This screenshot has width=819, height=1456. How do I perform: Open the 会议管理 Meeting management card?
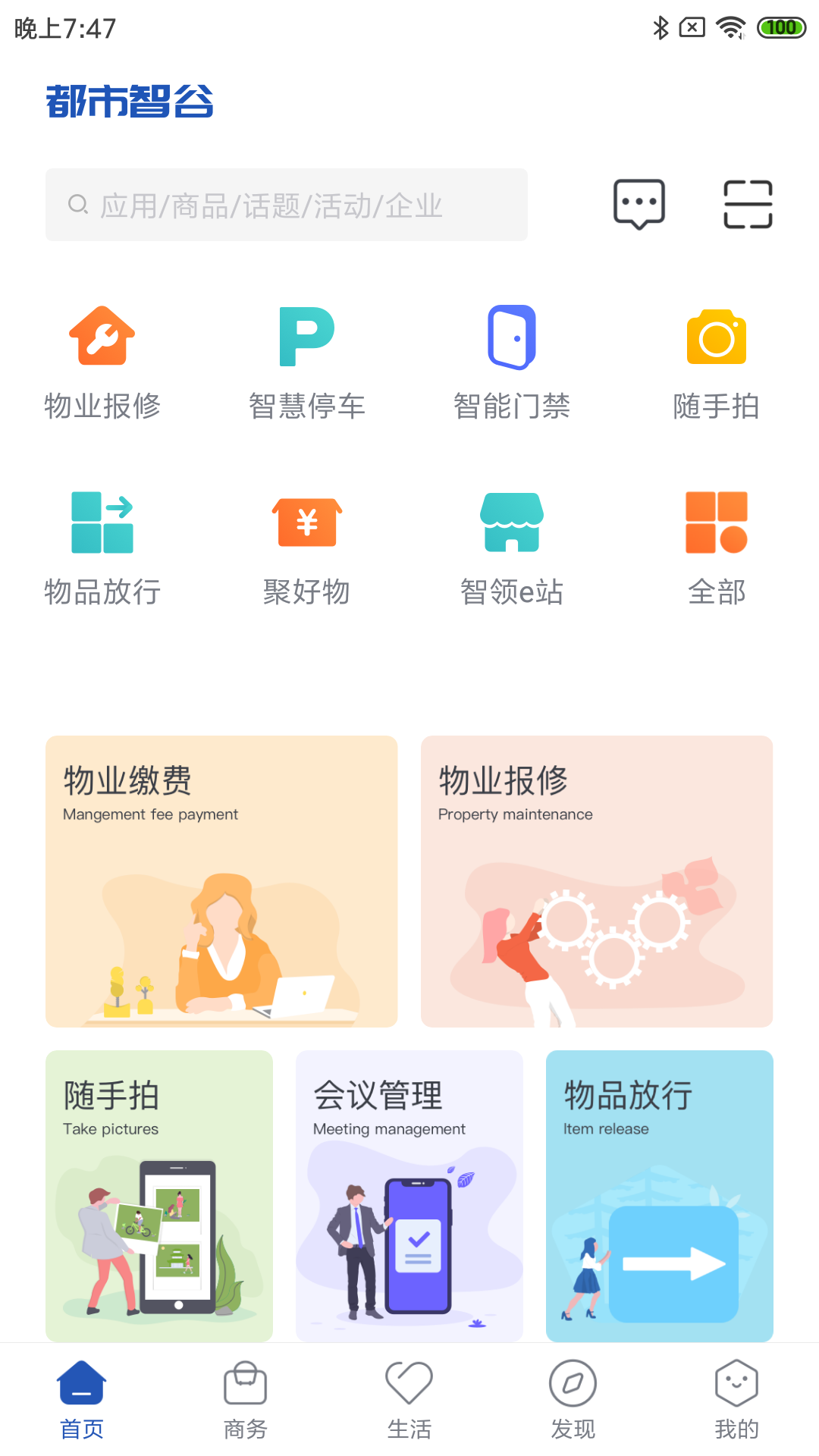[409, 1196]
